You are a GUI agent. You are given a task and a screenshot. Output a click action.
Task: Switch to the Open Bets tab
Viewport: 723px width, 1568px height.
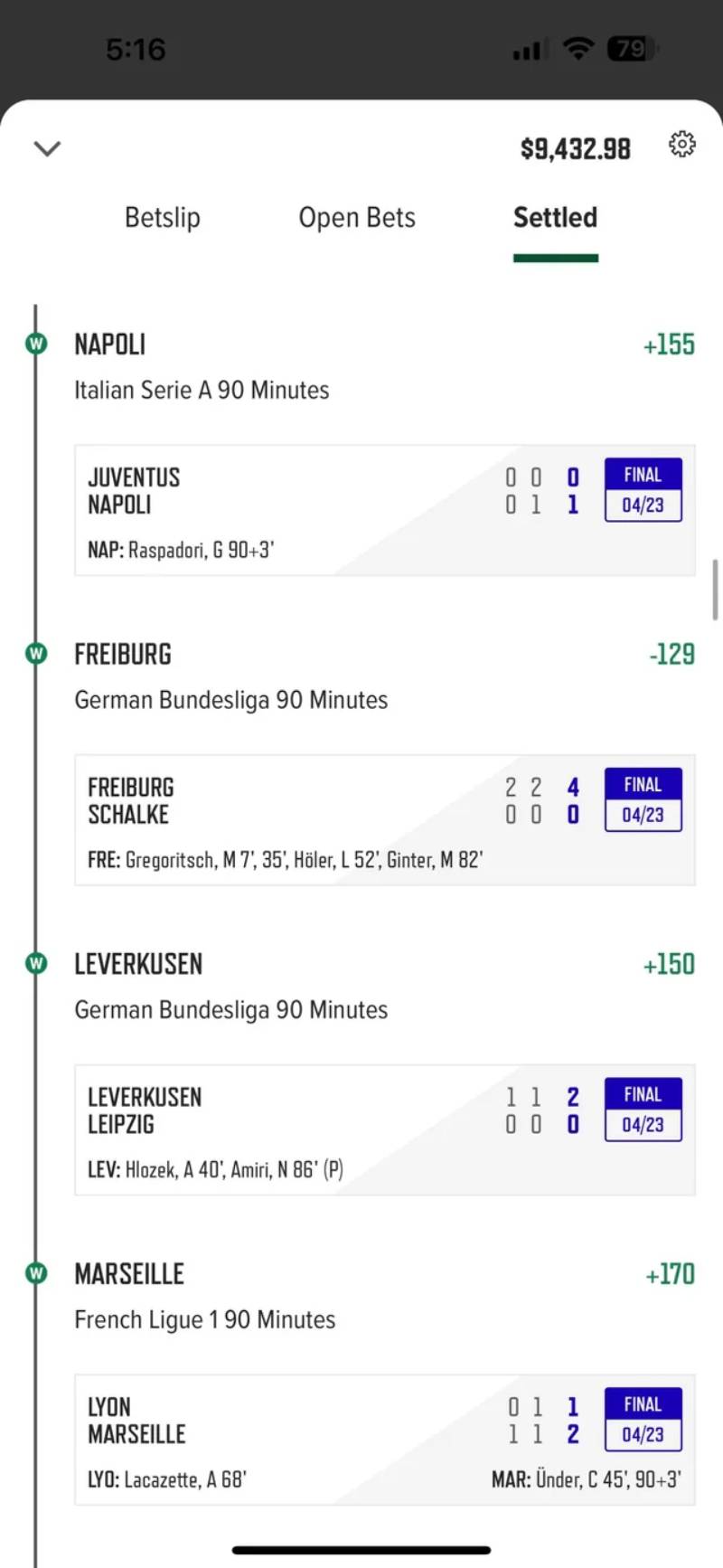[x=357, y=218]
